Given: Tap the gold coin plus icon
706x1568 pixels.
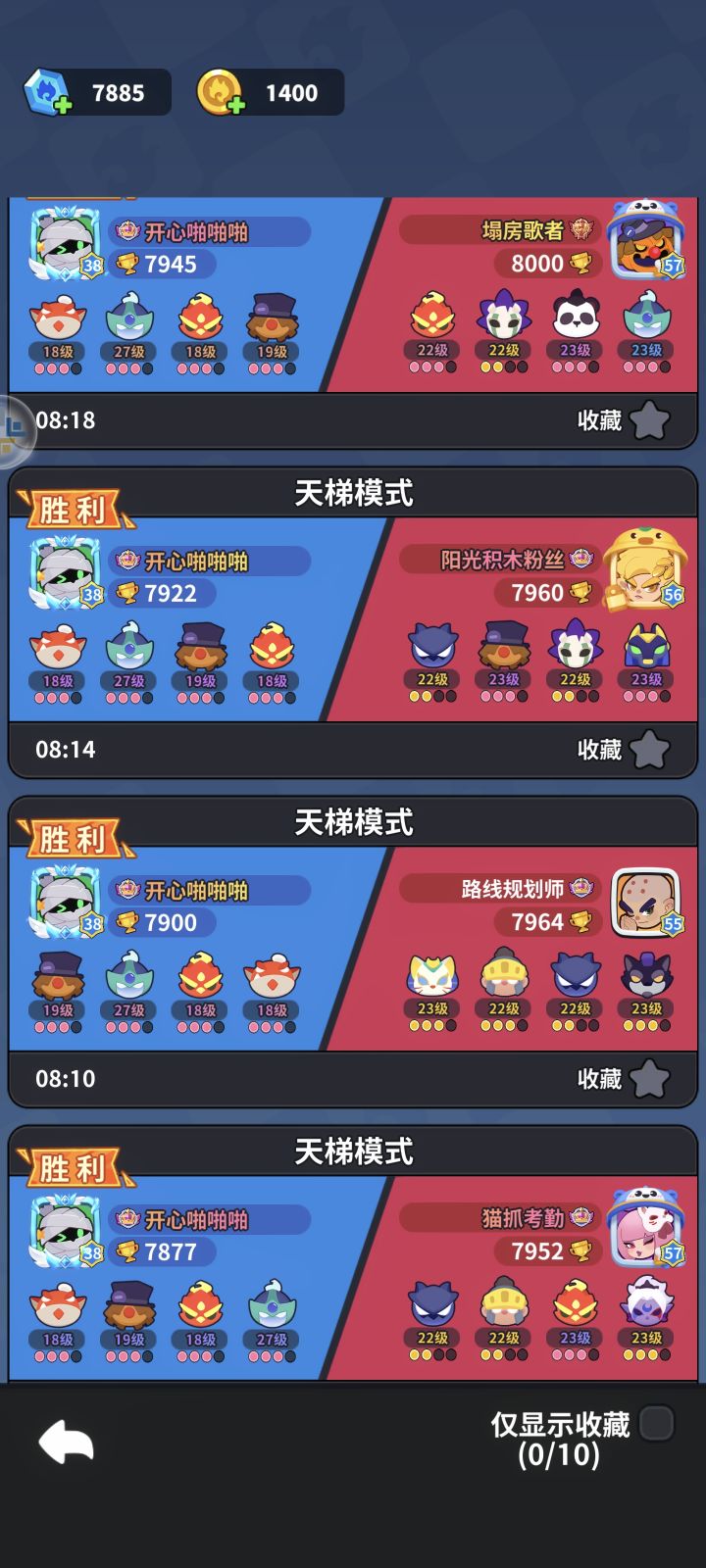Looking at the screenshot, I should point(236,103).
